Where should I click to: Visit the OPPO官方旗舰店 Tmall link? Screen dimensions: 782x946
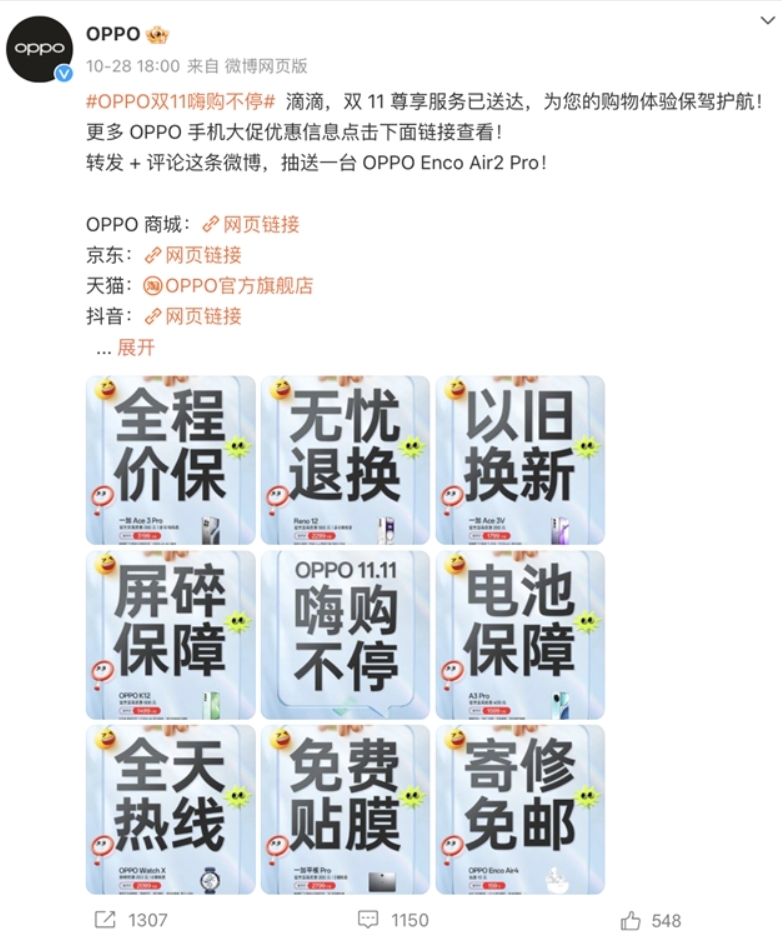point(229,285)
